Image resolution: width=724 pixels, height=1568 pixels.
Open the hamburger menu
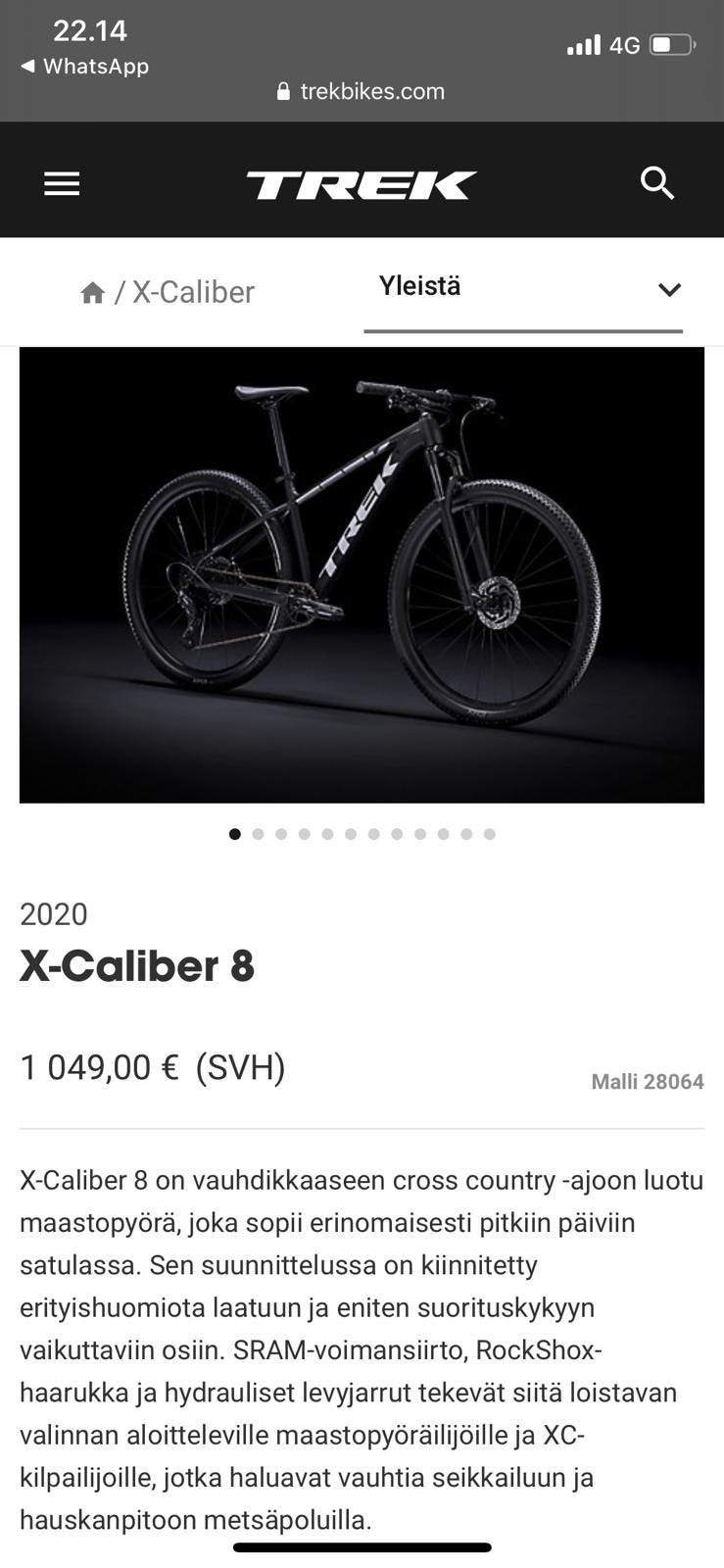(x=62, y=183)
